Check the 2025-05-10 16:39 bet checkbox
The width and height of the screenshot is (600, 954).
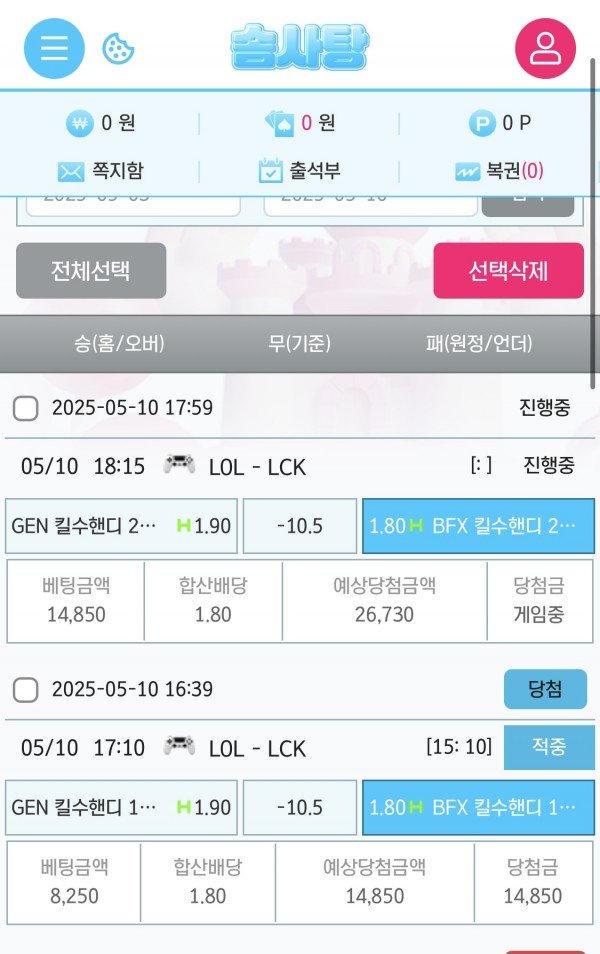[x=26, y=689]
